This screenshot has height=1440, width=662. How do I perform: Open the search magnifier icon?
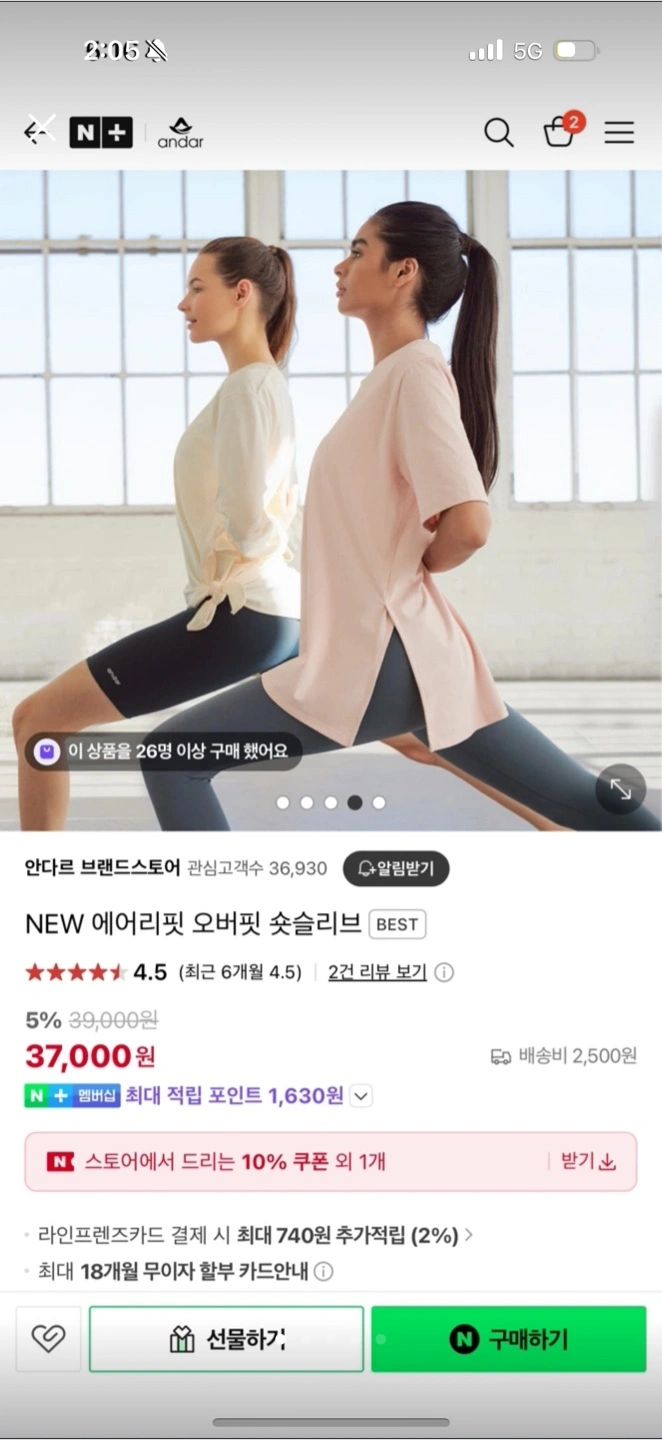click(498, 132)
